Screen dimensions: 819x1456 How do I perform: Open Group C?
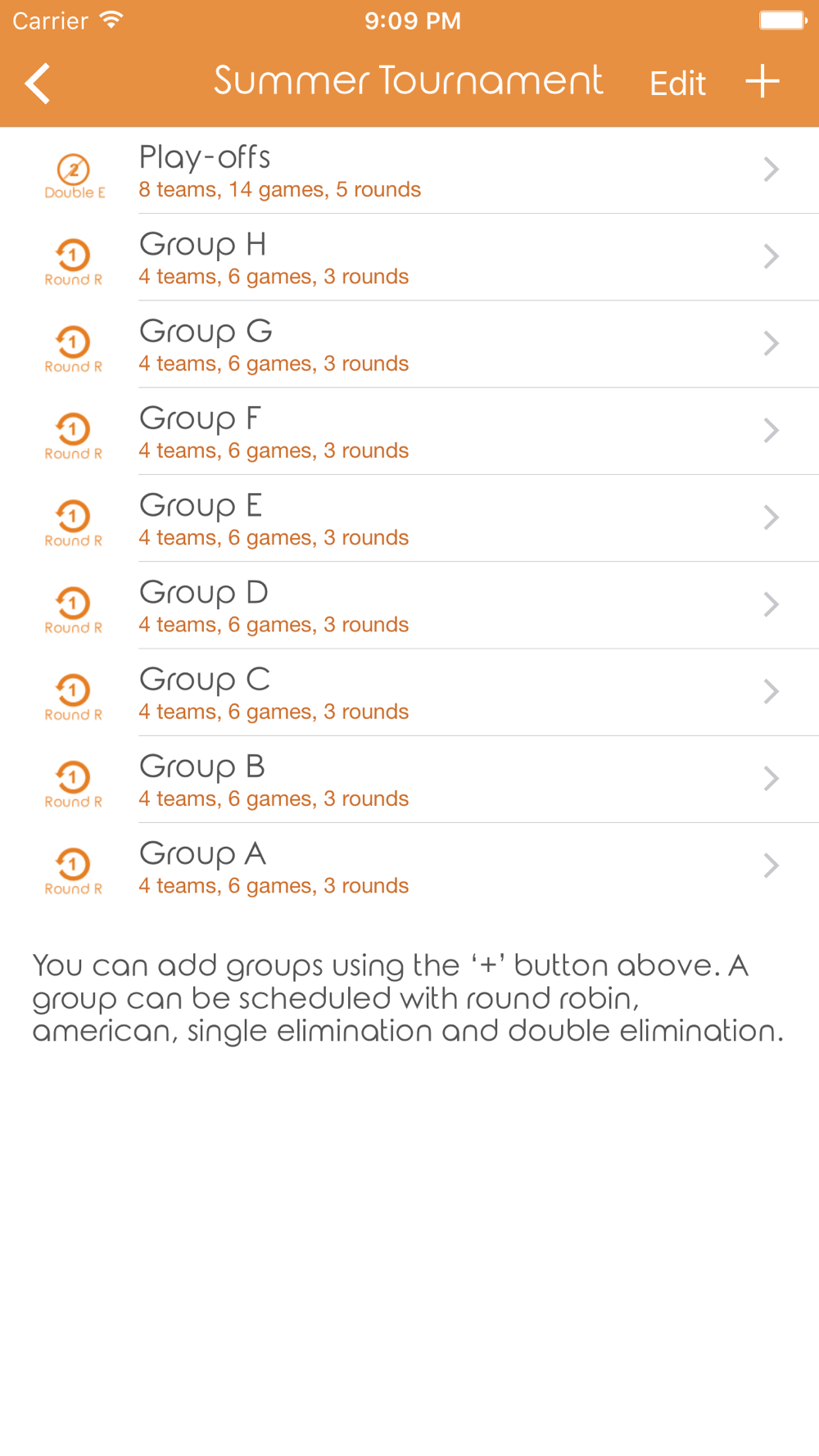[x=409, y=693]
